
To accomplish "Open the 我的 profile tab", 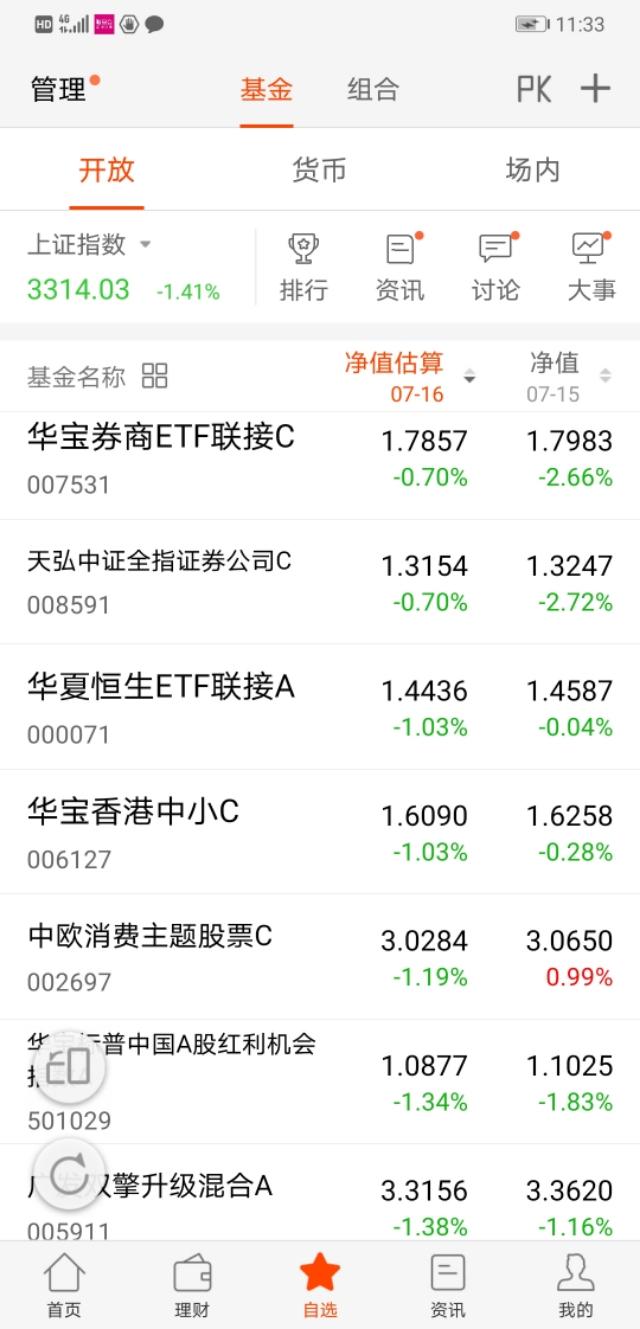I will (x=576, y=1286).
